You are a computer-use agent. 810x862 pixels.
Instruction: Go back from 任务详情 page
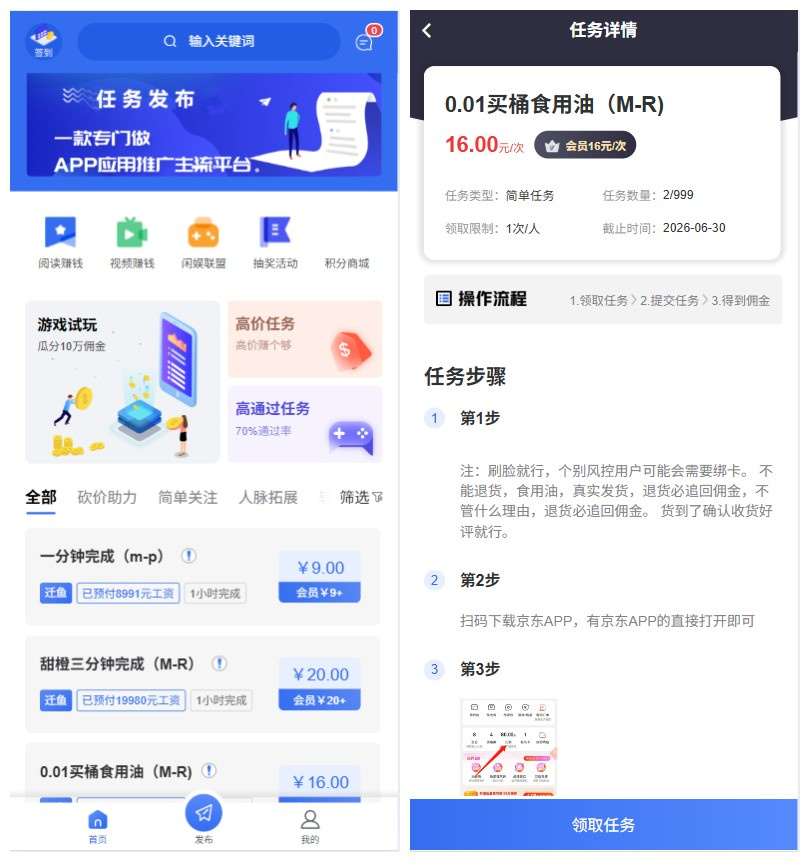click(x=427, y=30)
